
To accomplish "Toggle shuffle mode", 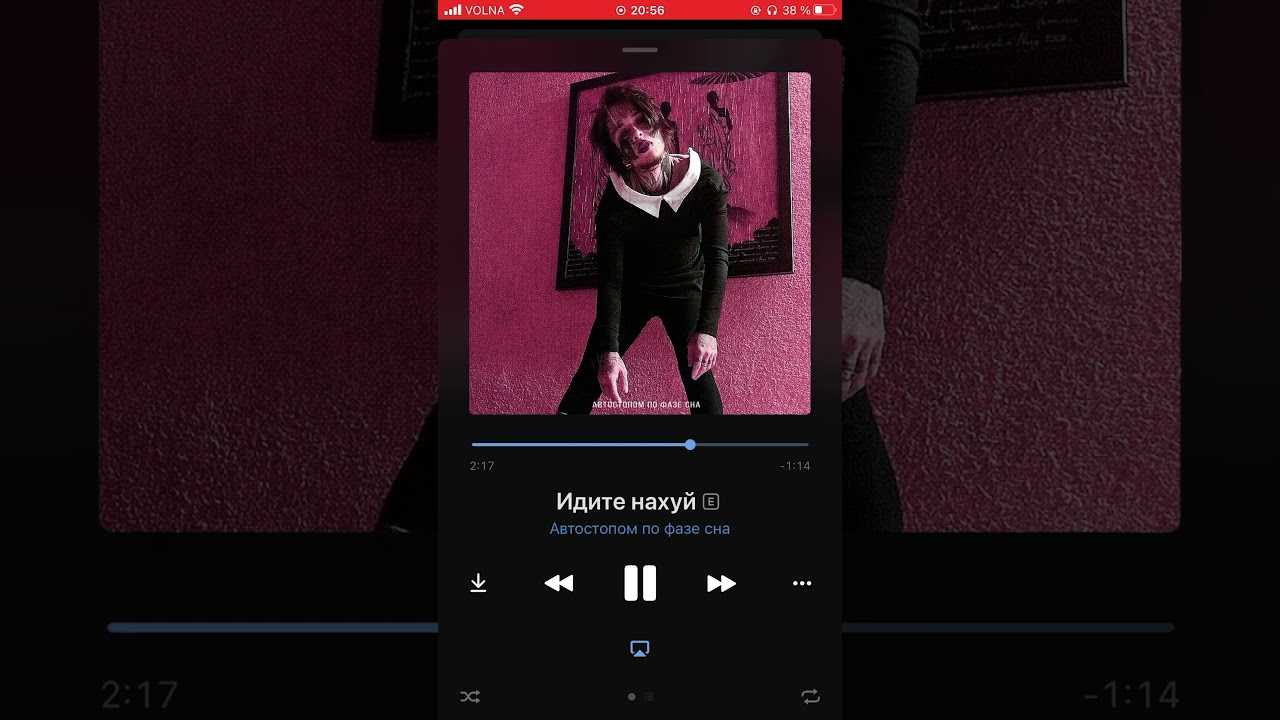I will coord(470,696).
